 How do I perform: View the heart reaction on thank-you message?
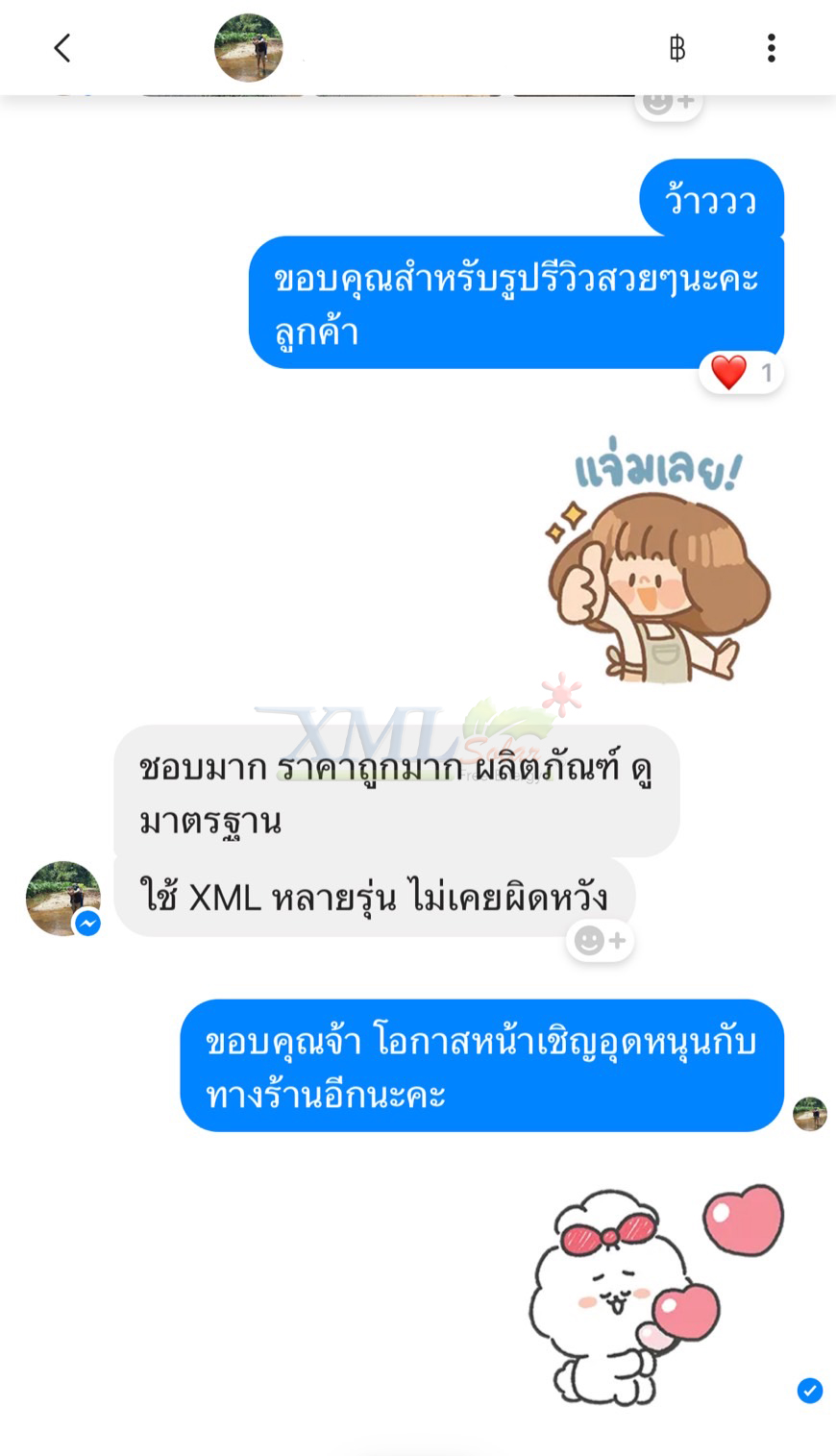[x=741, y=373]
